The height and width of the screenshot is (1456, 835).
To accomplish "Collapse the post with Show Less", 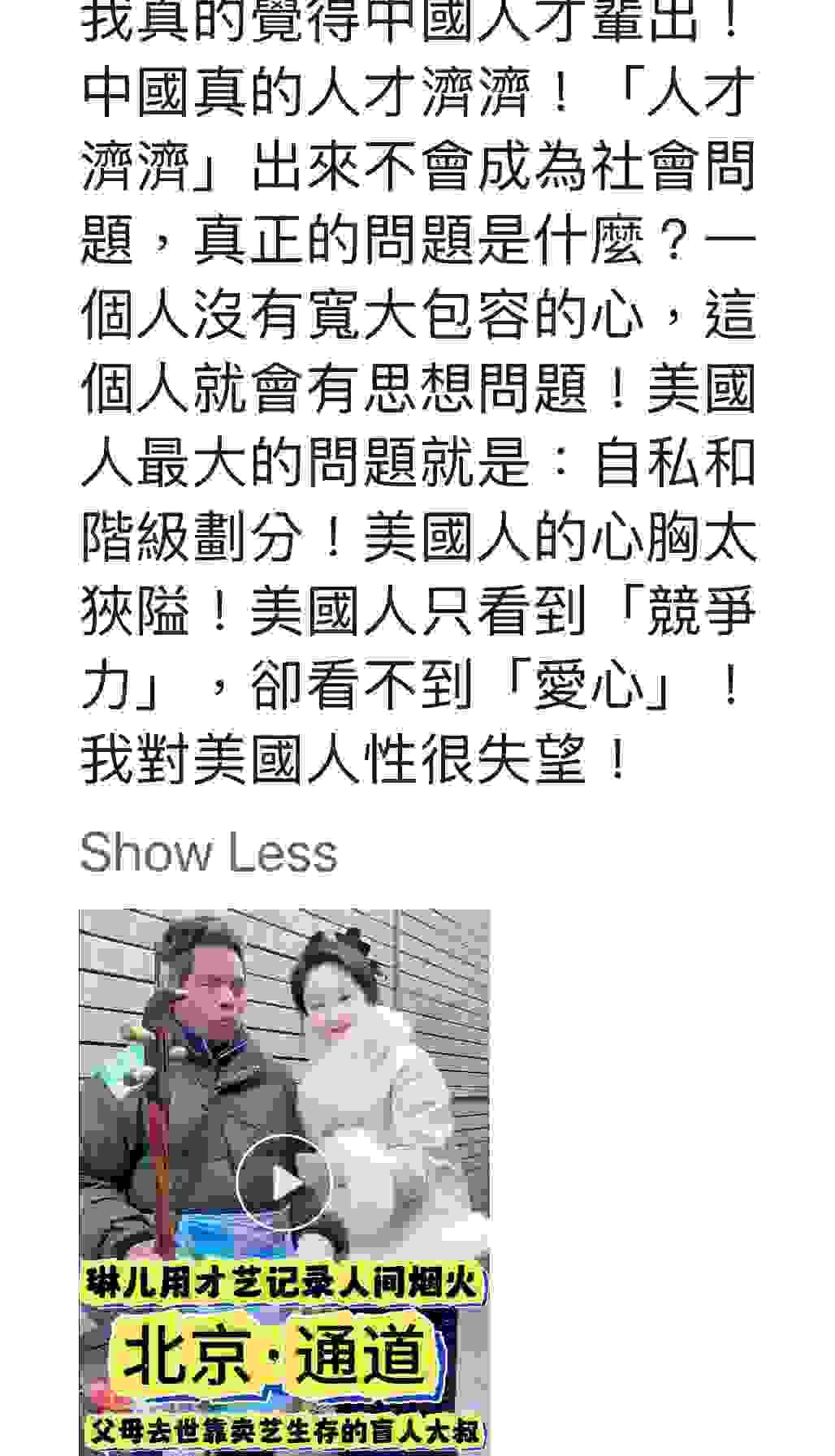I will tap(208, 853).
